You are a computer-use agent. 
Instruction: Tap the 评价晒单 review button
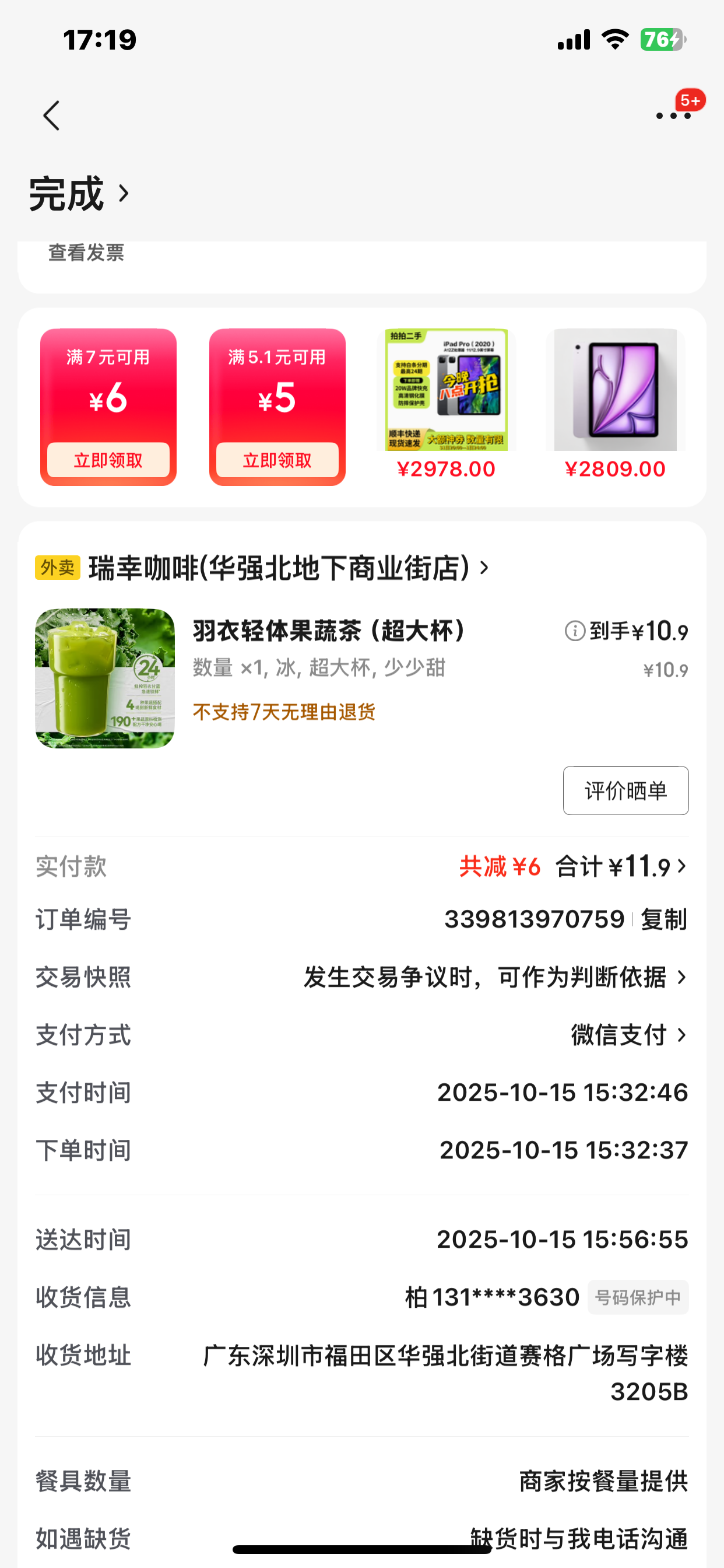[625, 790]
